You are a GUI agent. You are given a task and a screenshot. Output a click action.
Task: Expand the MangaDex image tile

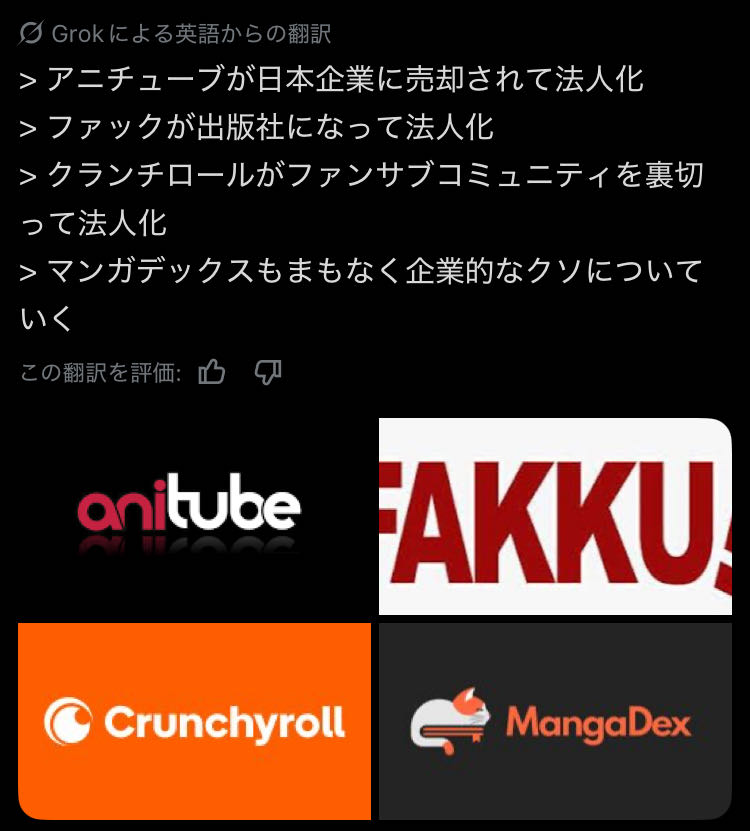[555, 721]
